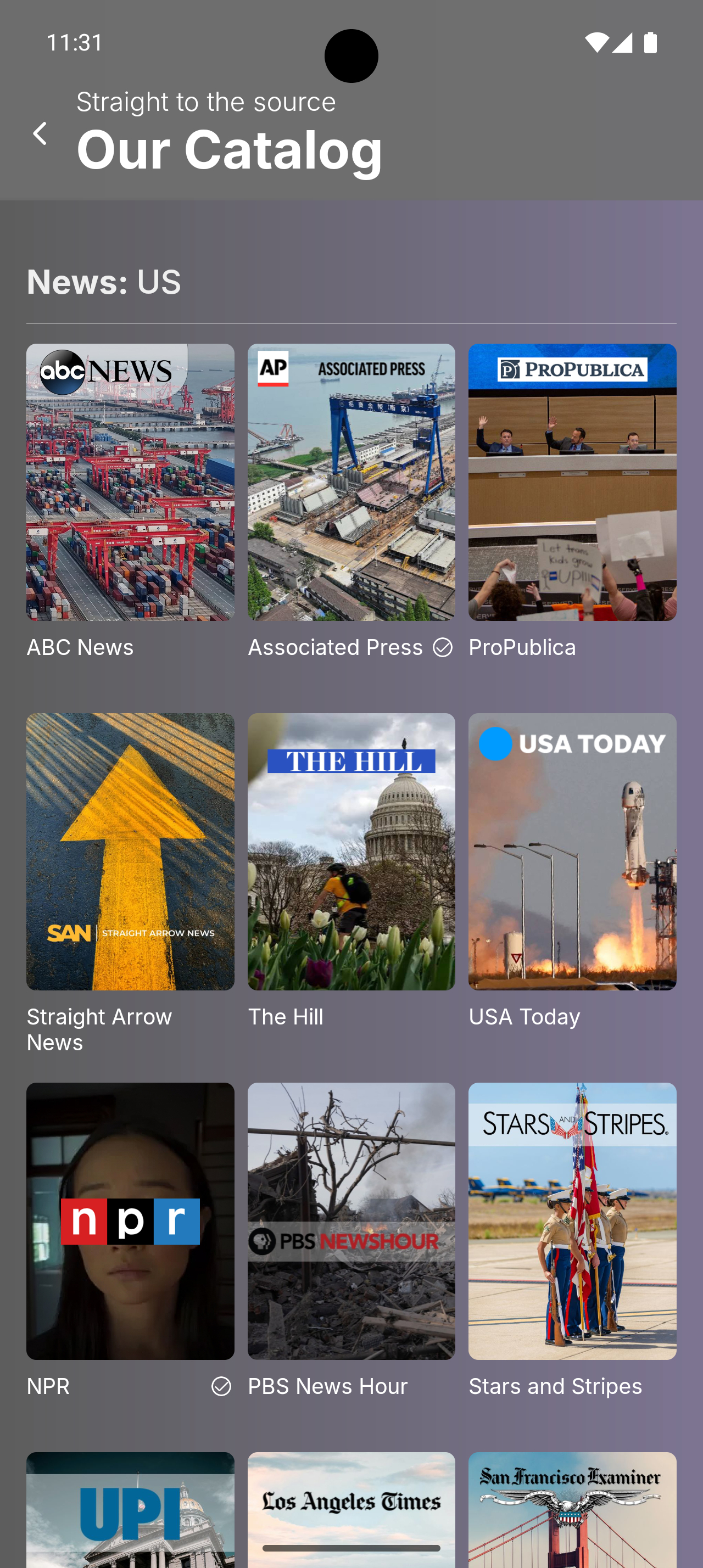Go back using the top-left arrow

point(40,134)
